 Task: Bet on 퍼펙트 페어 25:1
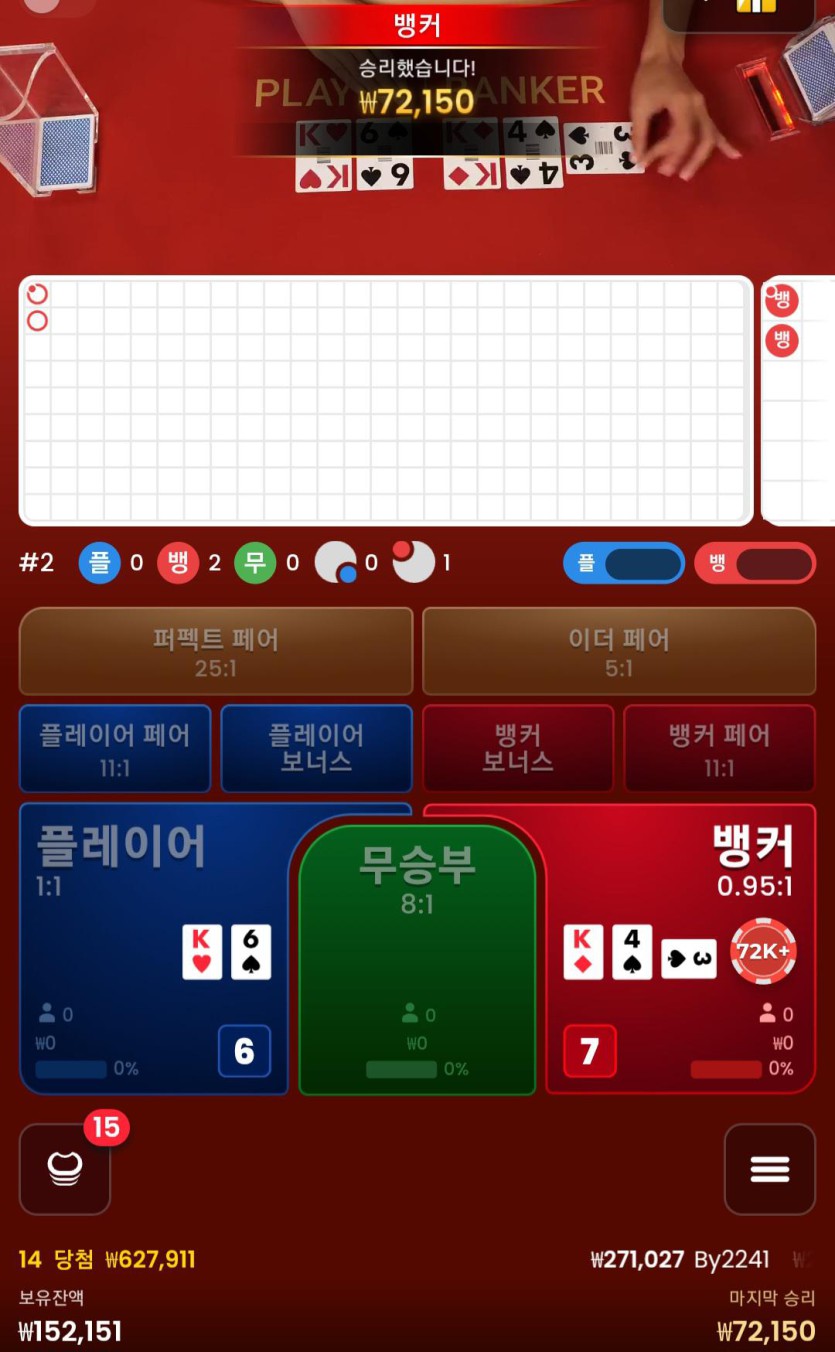pyautogui.click(x=216, y=651)
